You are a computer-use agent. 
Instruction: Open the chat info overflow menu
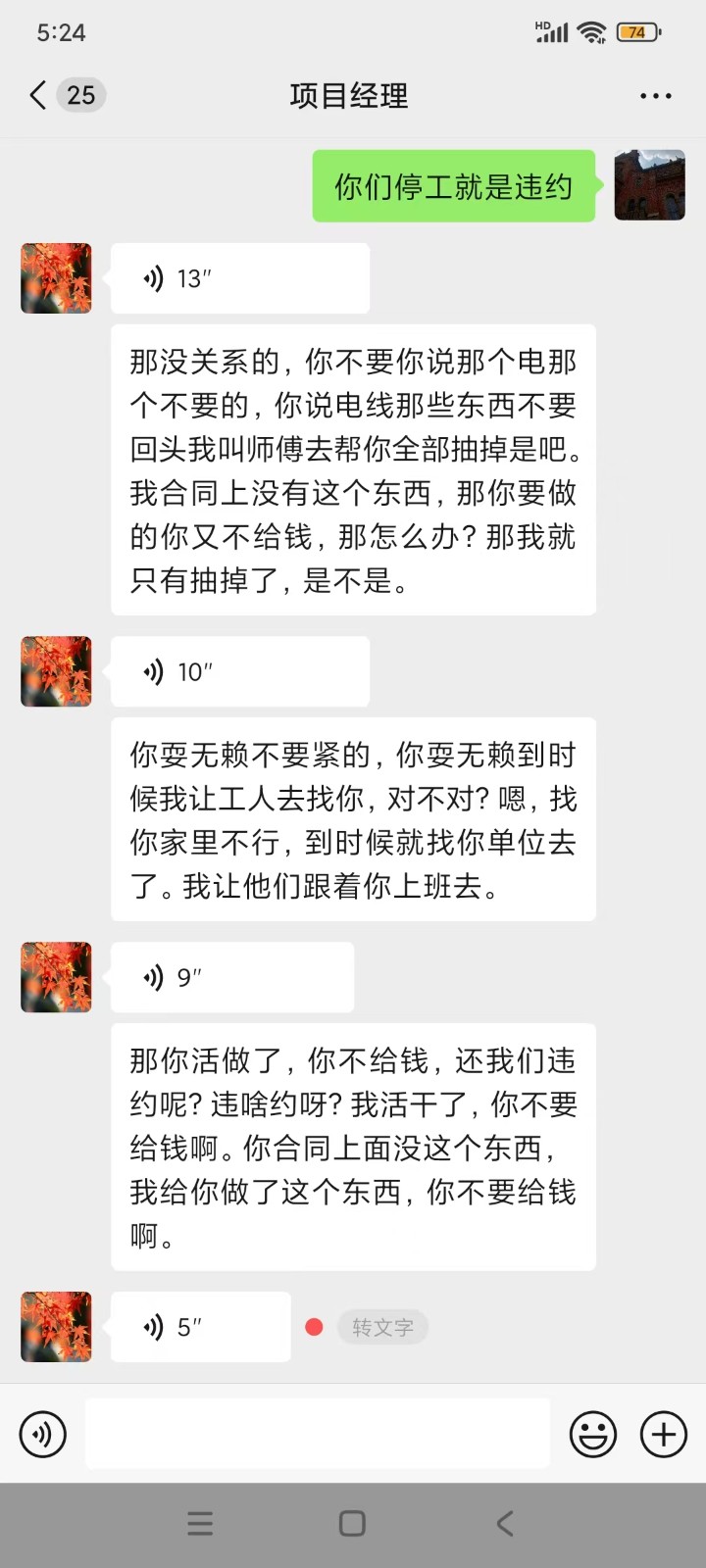[x=655, y=96]
